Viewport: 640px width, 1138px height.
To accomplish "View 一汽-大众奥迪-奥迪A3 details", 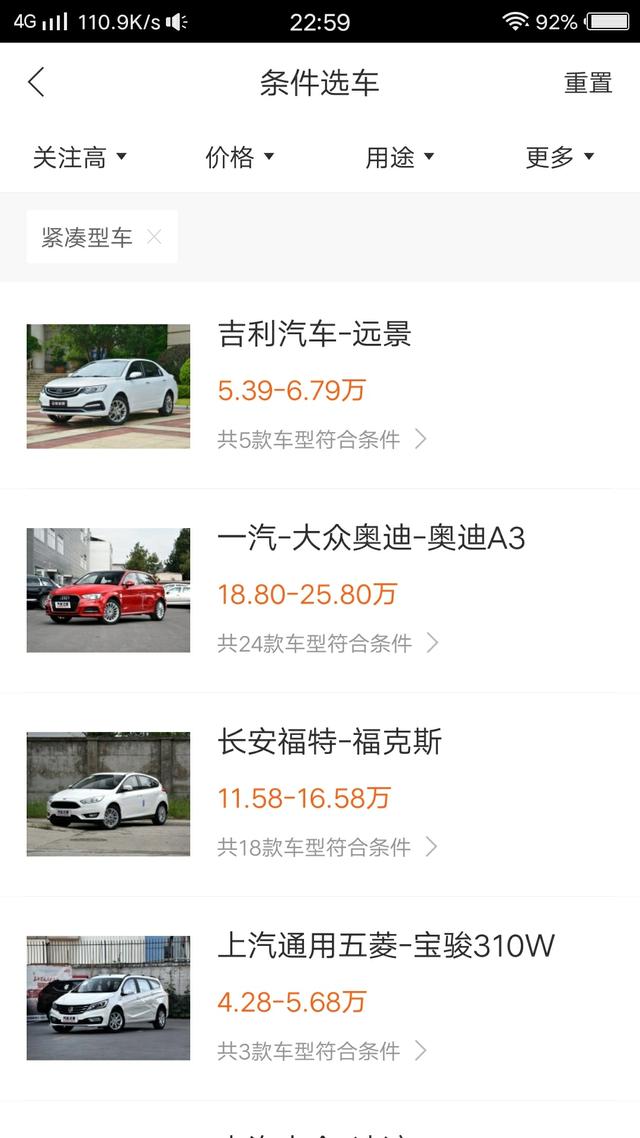I will point(320,590).
